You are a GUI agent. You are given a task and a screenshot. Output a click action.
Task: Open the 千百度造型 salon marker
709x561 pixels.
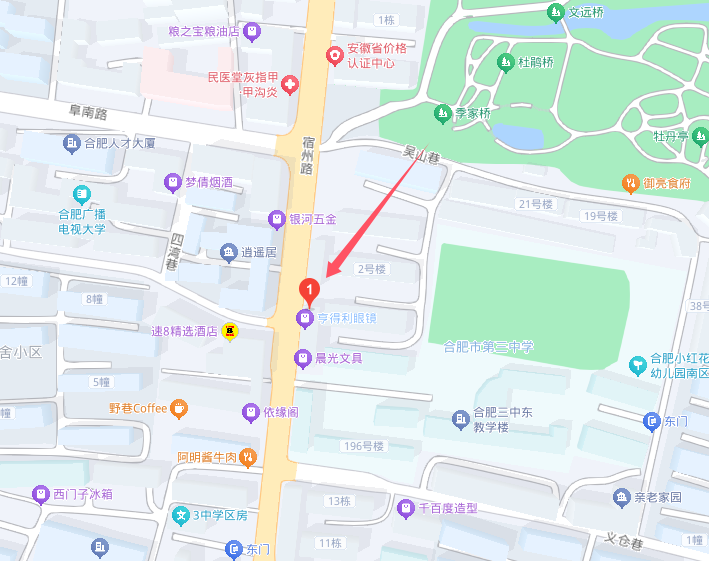pyautogui.click(x=405, y=508)
